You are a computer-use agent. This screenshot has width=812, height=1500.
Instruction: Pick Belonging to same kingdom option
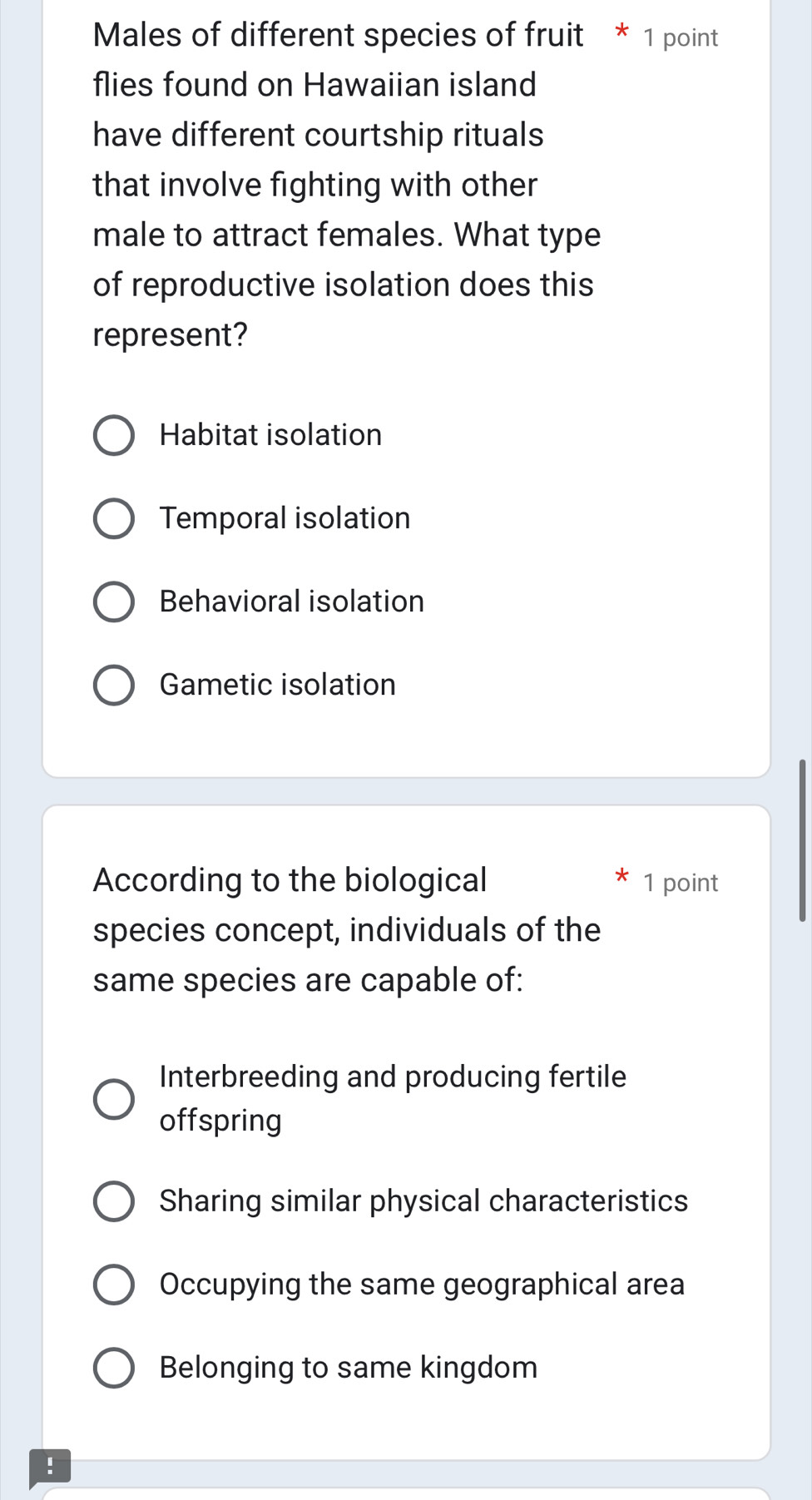pos(114,1367)
